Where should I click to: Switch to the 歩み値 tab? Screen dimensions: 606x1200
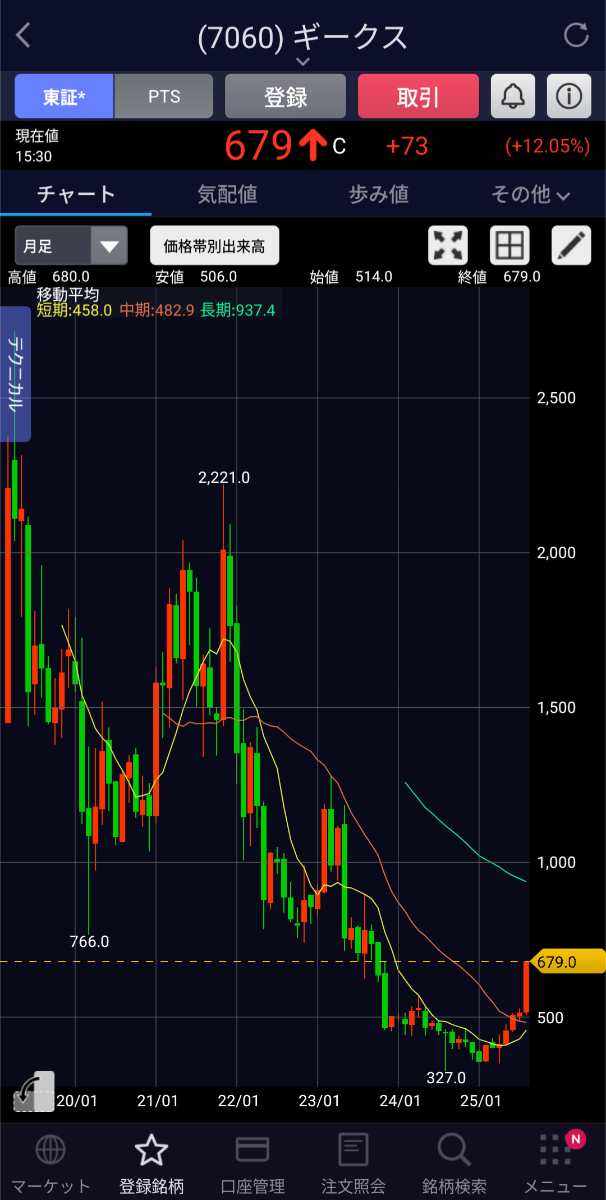pos(379,194)
